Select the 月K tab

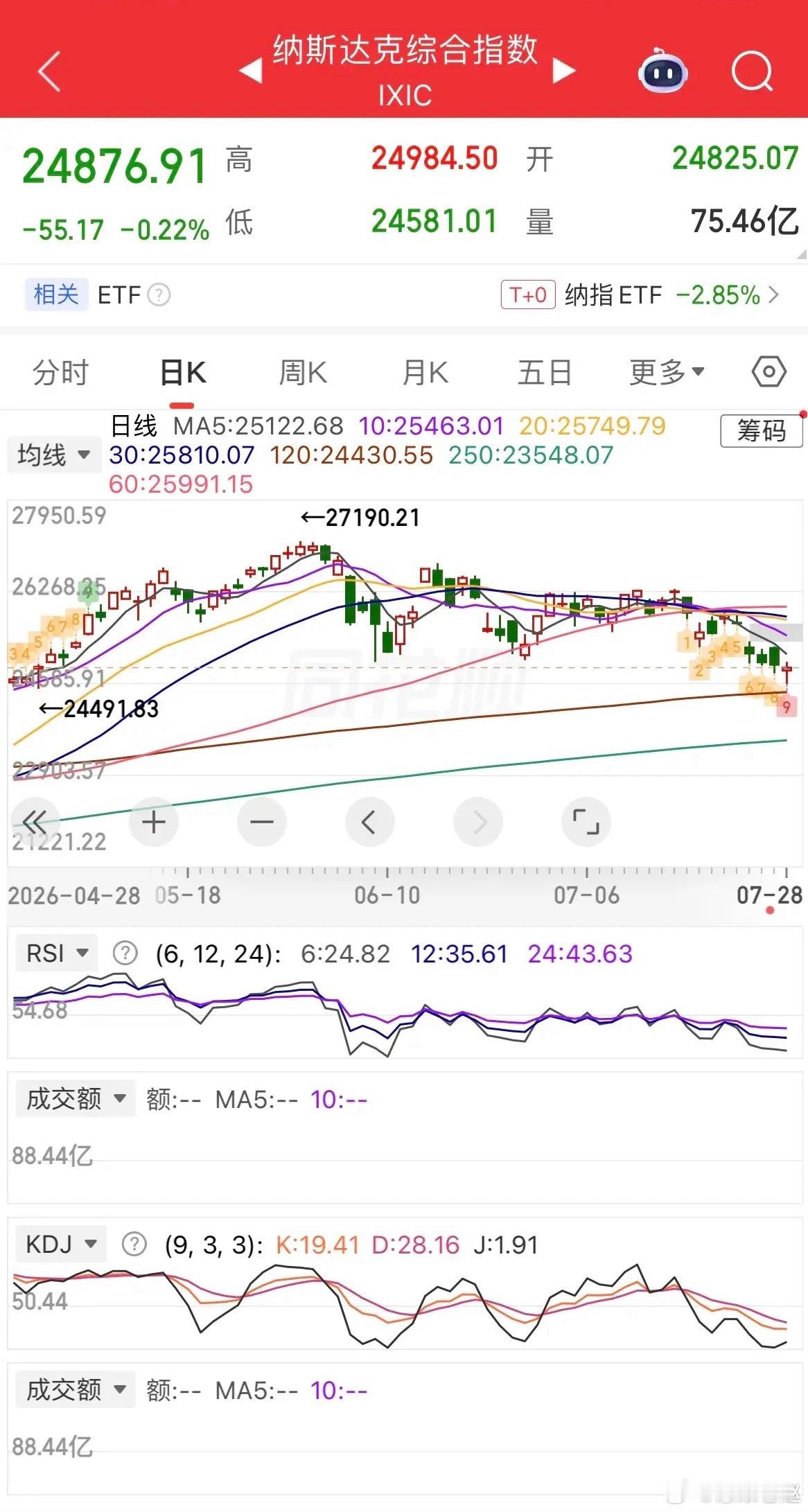coord(425,373)
